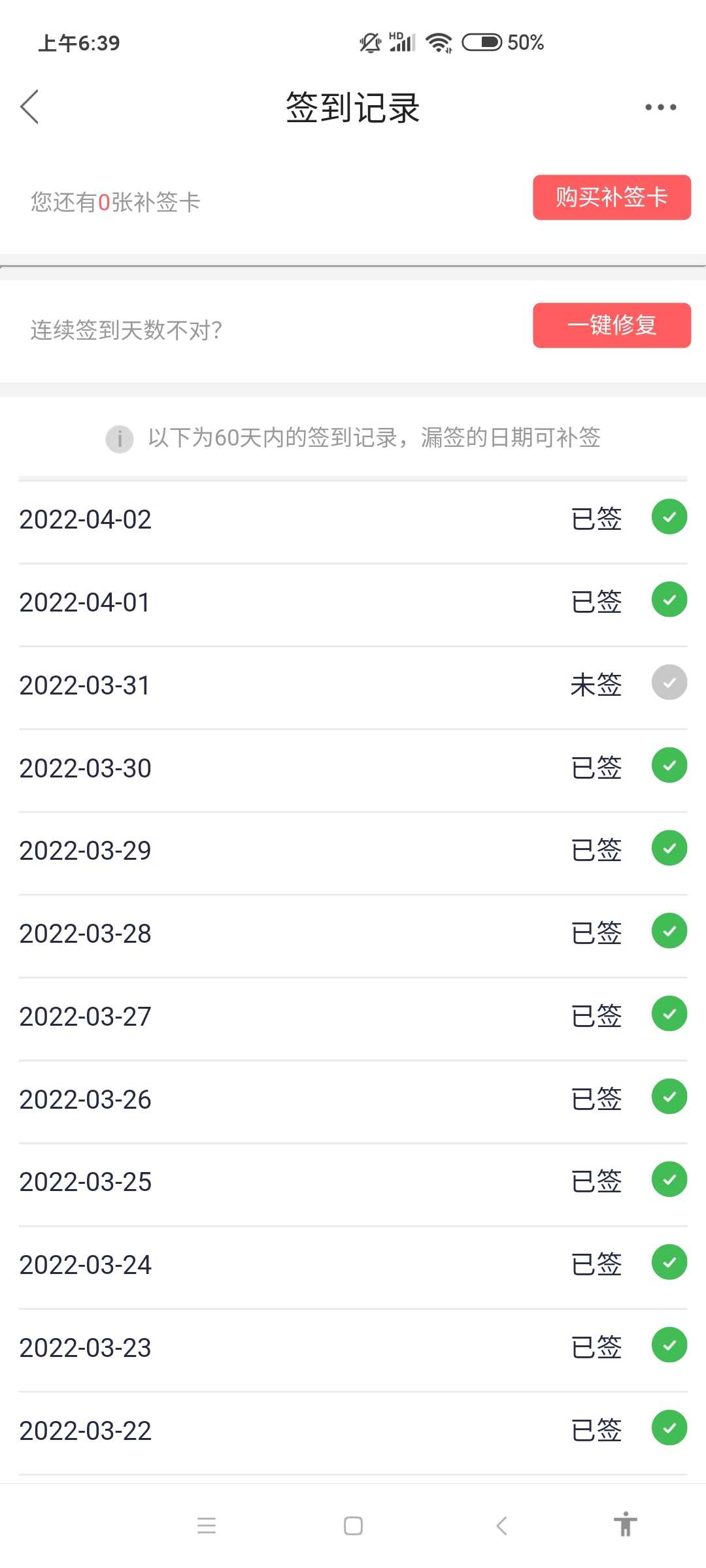The height and width of the screenshot is (1568, 706).
Task: Tap the system home button
Action: coord(353,1526)
